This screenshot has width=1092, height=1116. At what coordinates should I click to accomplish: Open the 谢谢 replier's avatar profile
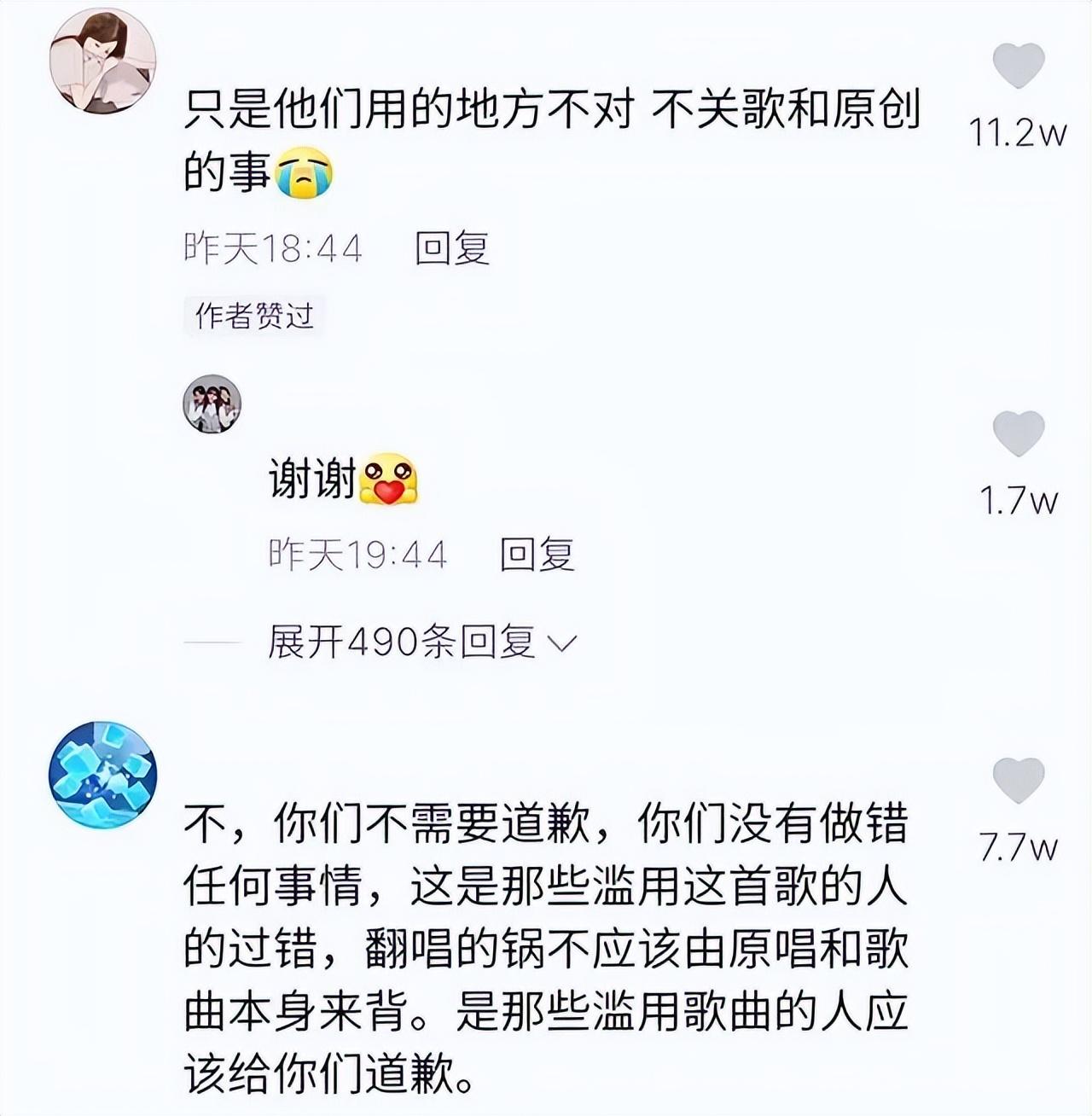[x=212, y=404]
